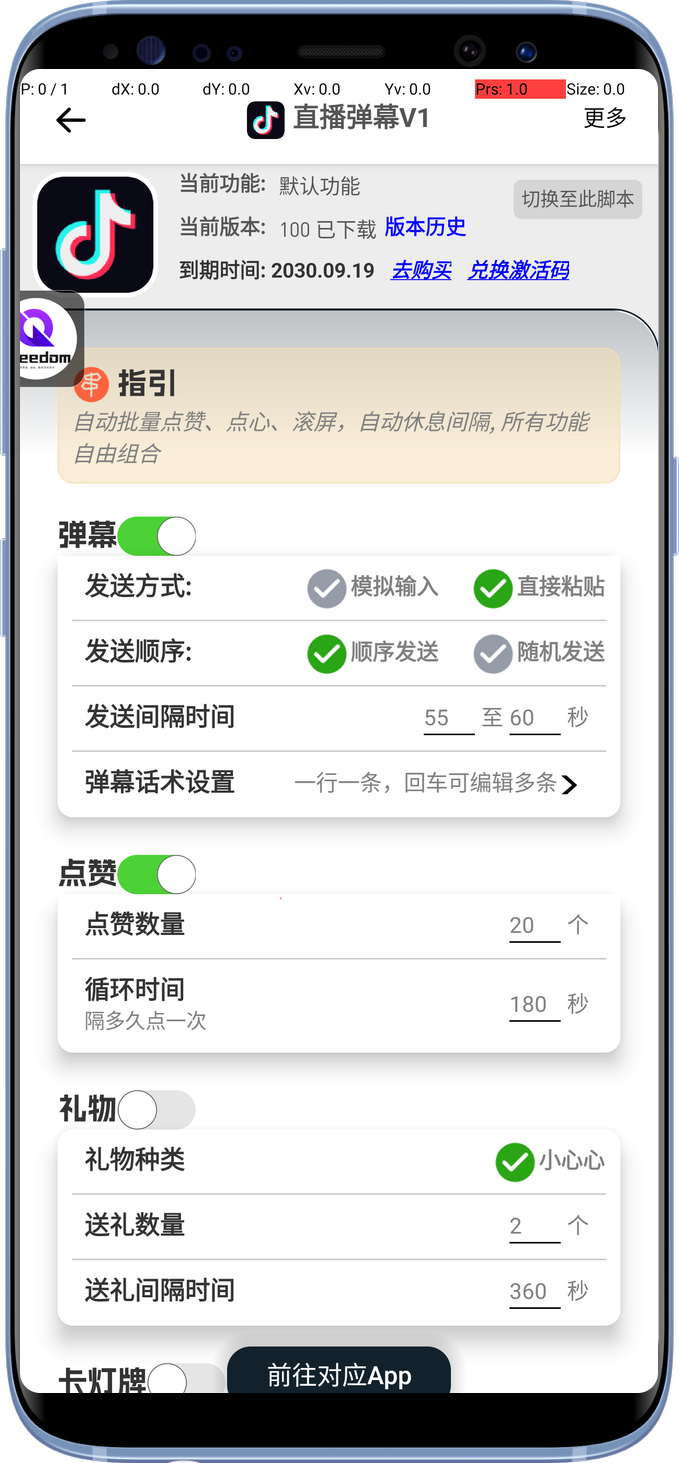Image resolution: width=679 pixels, height=1463 pixels.
Task: Choose 顺序发送 send order
Action: pos(327,653)
